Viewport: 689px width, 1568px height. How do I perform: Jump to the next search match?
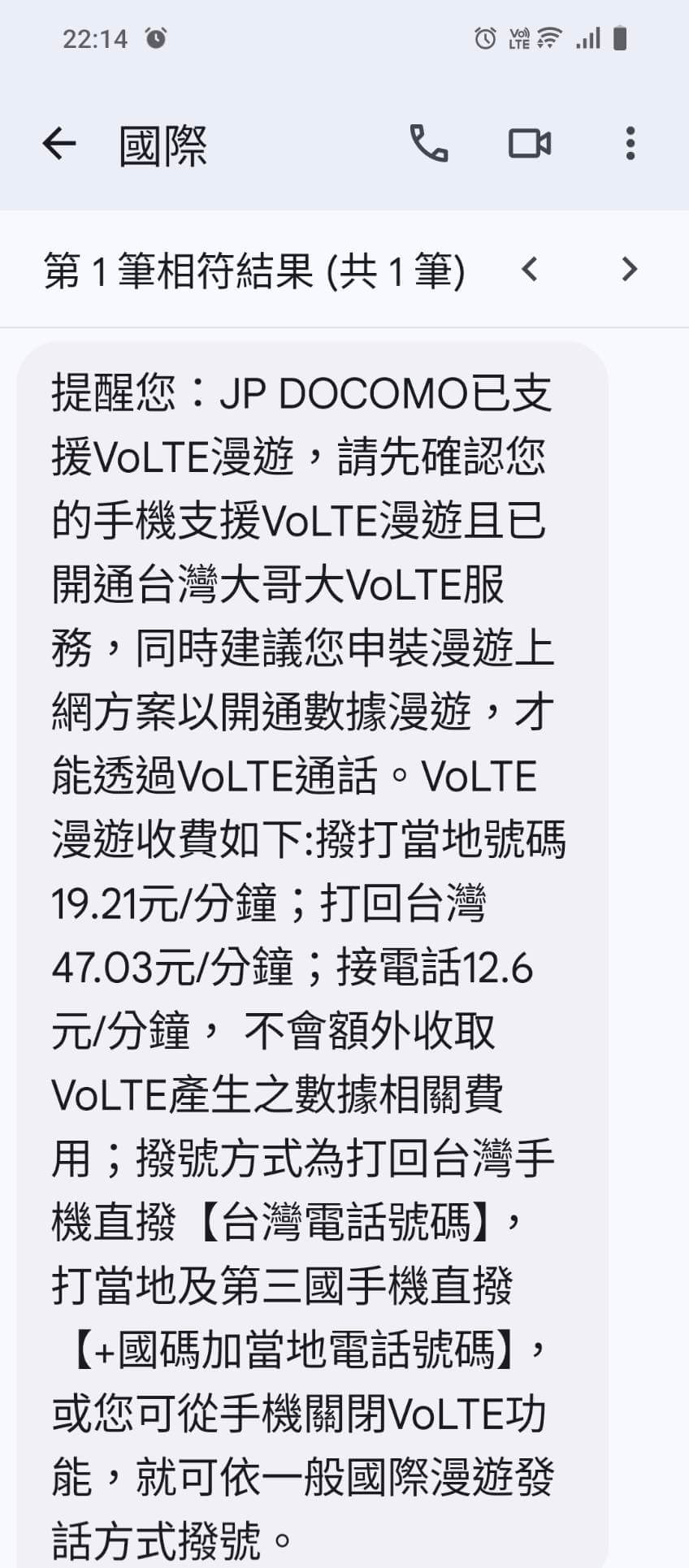630,269
